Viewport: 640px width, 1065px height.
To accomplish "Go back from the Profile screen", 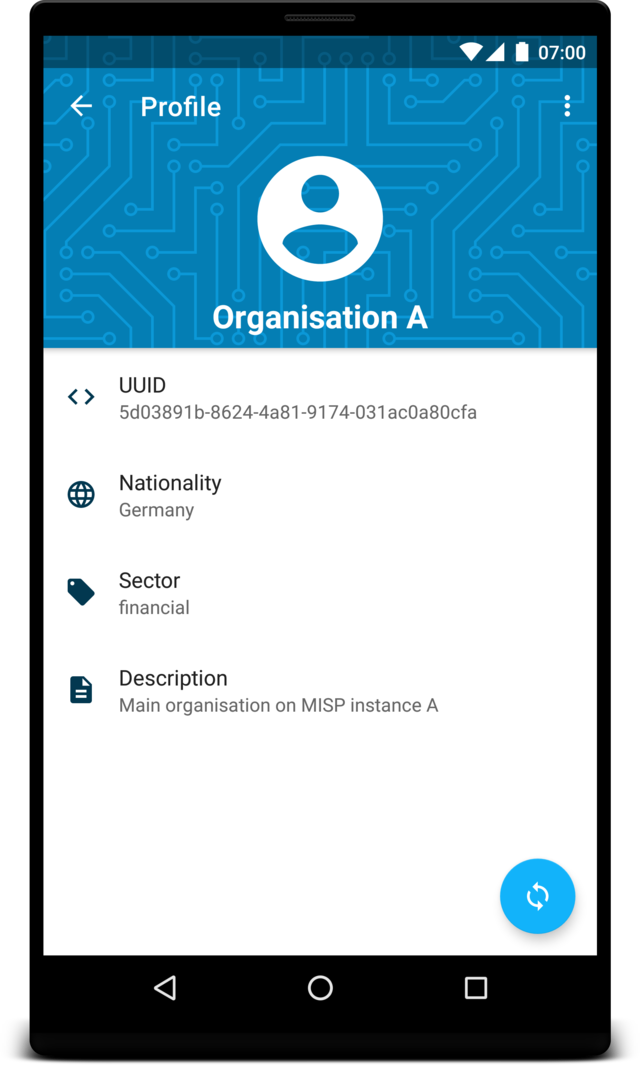I will (81, 106).
